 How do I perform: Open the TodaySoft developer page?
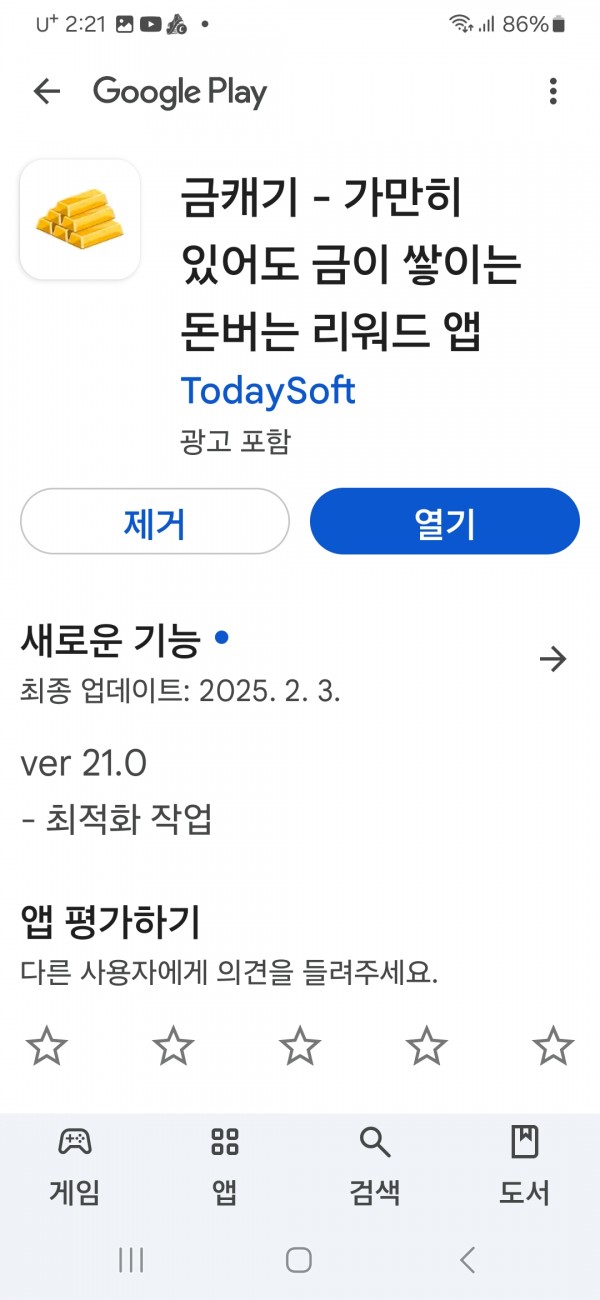point(268,391)
